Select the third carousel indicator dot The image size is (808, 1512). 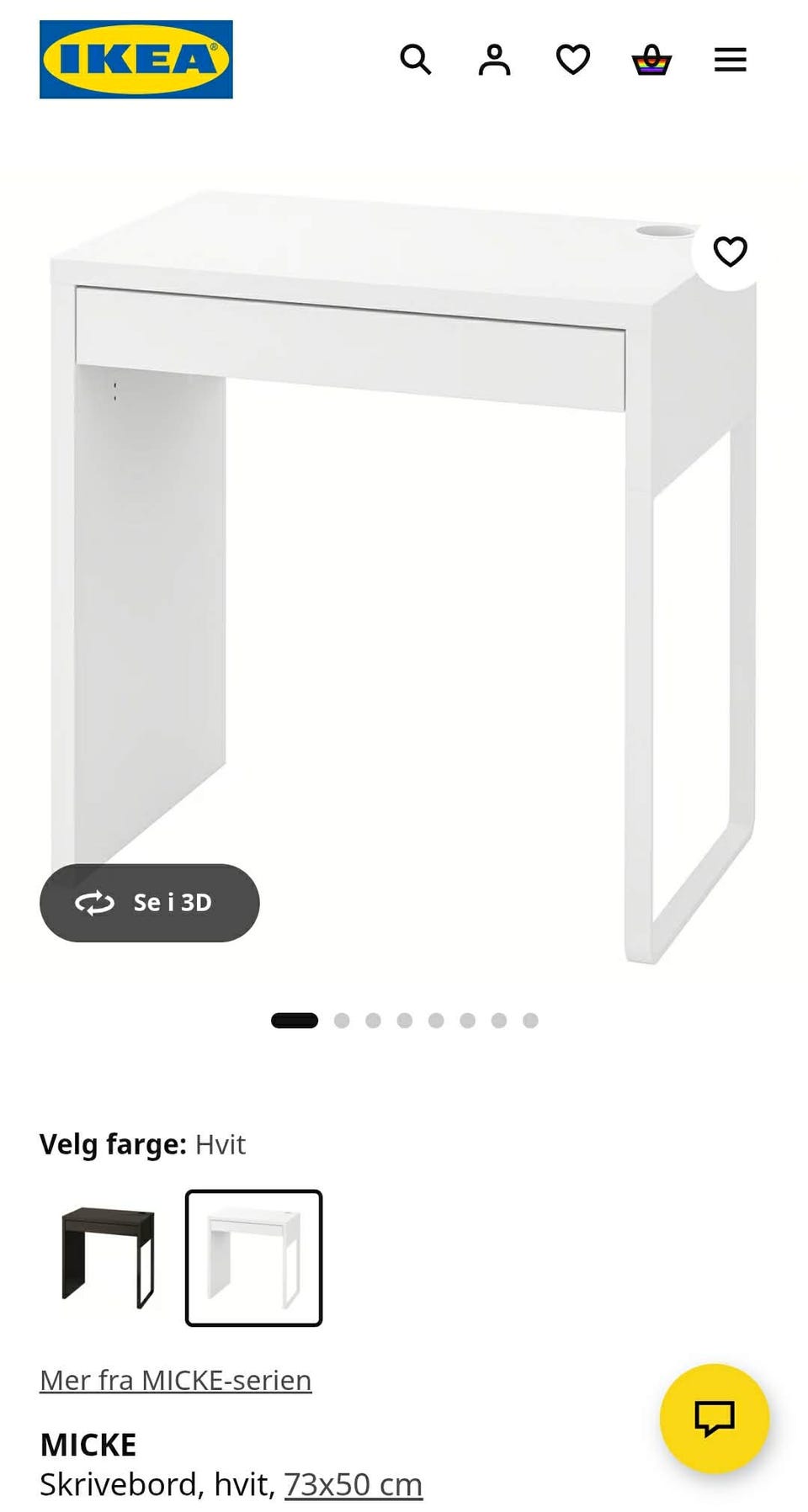tap(374, 1019)
